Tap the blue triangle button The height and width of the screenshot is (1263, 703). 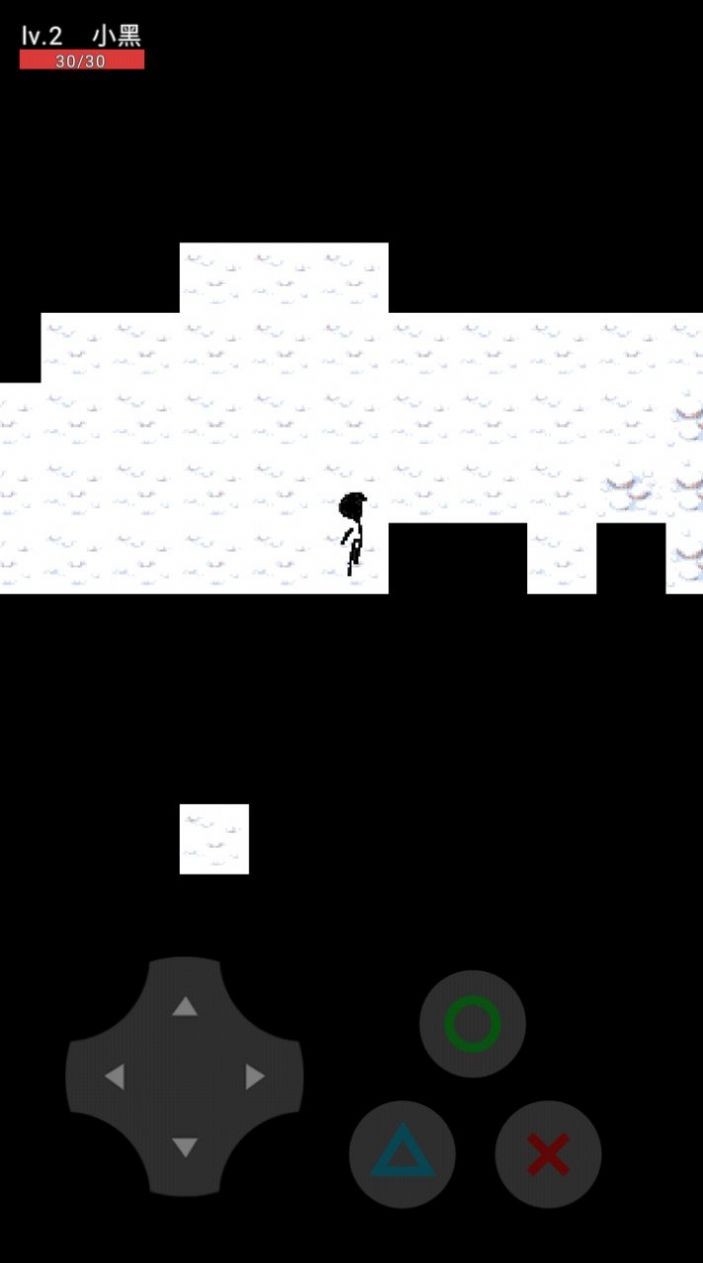[402, 1154]
